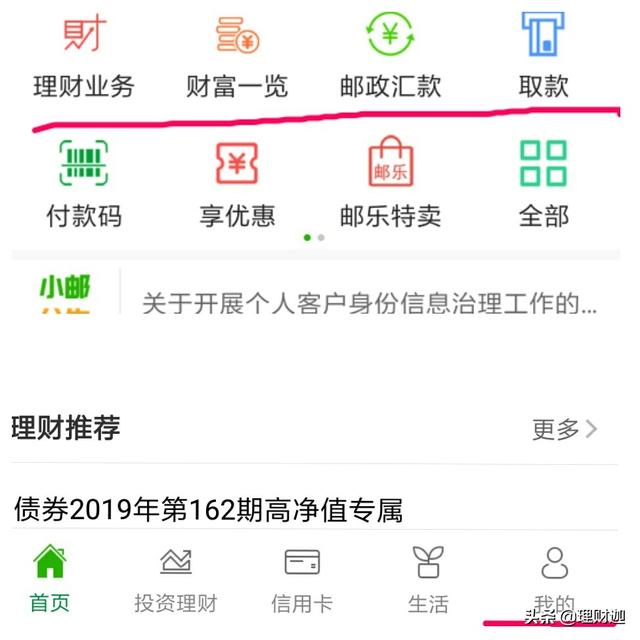
Task: Open 债券2019年第162期高净值专属 product
Action: pyautogui.click(x=209, y=511)
